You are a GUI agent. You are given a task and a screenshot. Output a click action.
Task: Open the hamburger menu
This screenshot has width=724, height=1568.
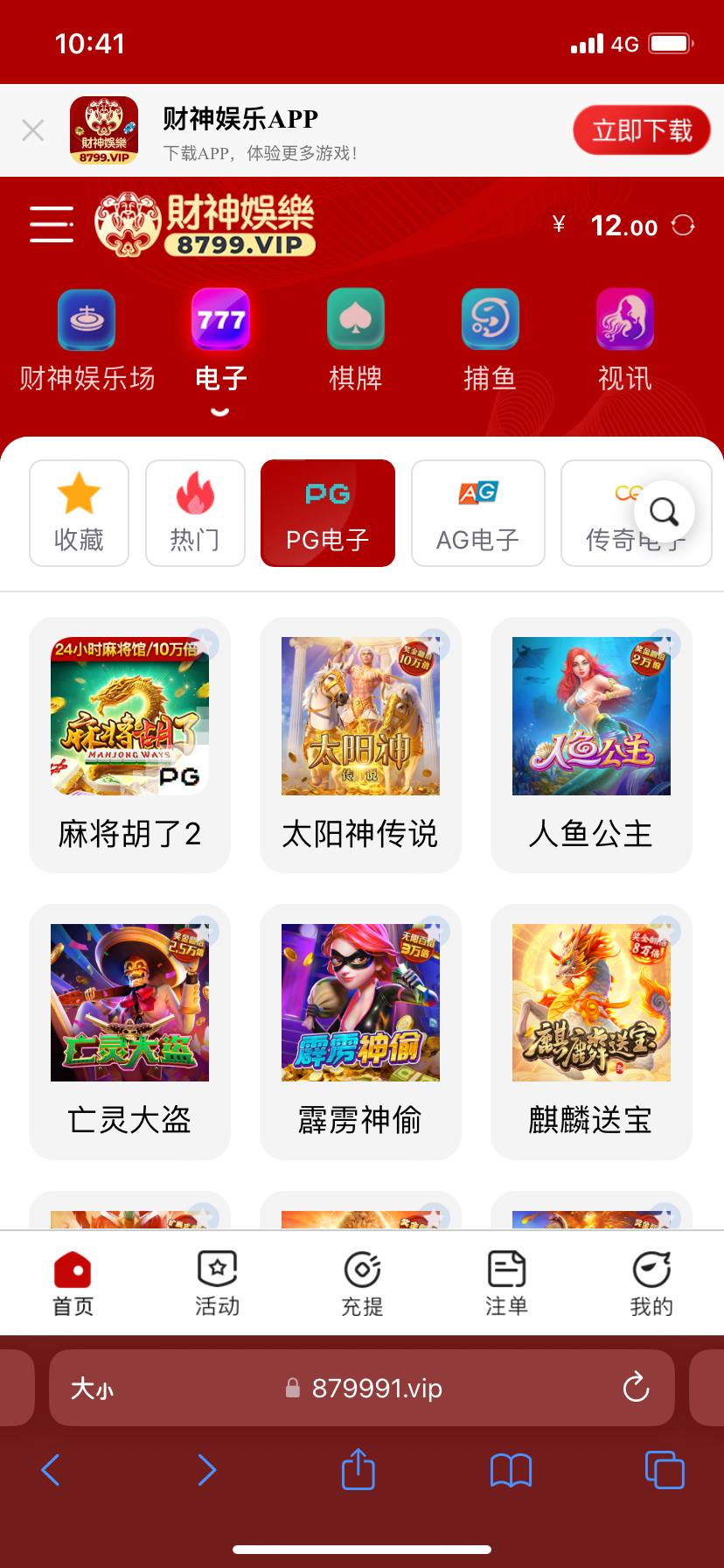point(51,225)
